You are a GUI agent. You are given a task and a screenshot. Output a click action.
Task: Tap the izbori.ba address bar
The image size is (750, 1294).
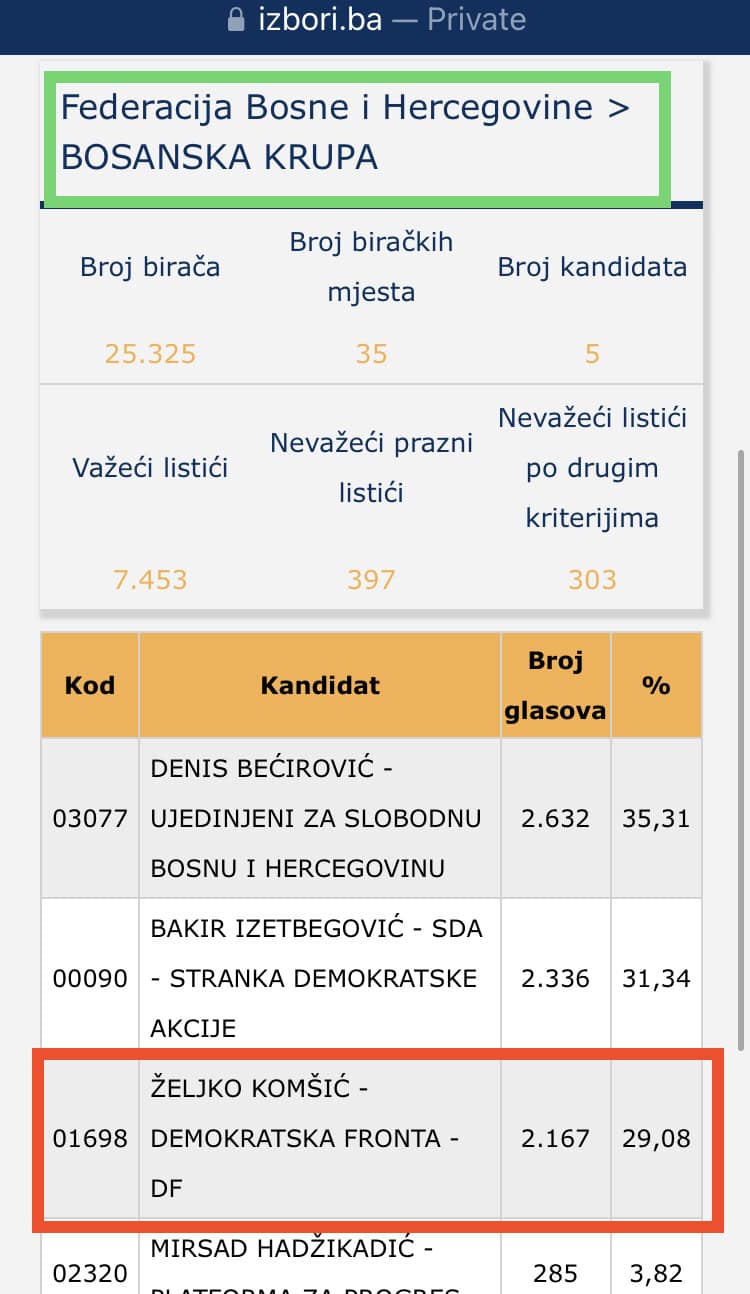click(x=376, y=20)
